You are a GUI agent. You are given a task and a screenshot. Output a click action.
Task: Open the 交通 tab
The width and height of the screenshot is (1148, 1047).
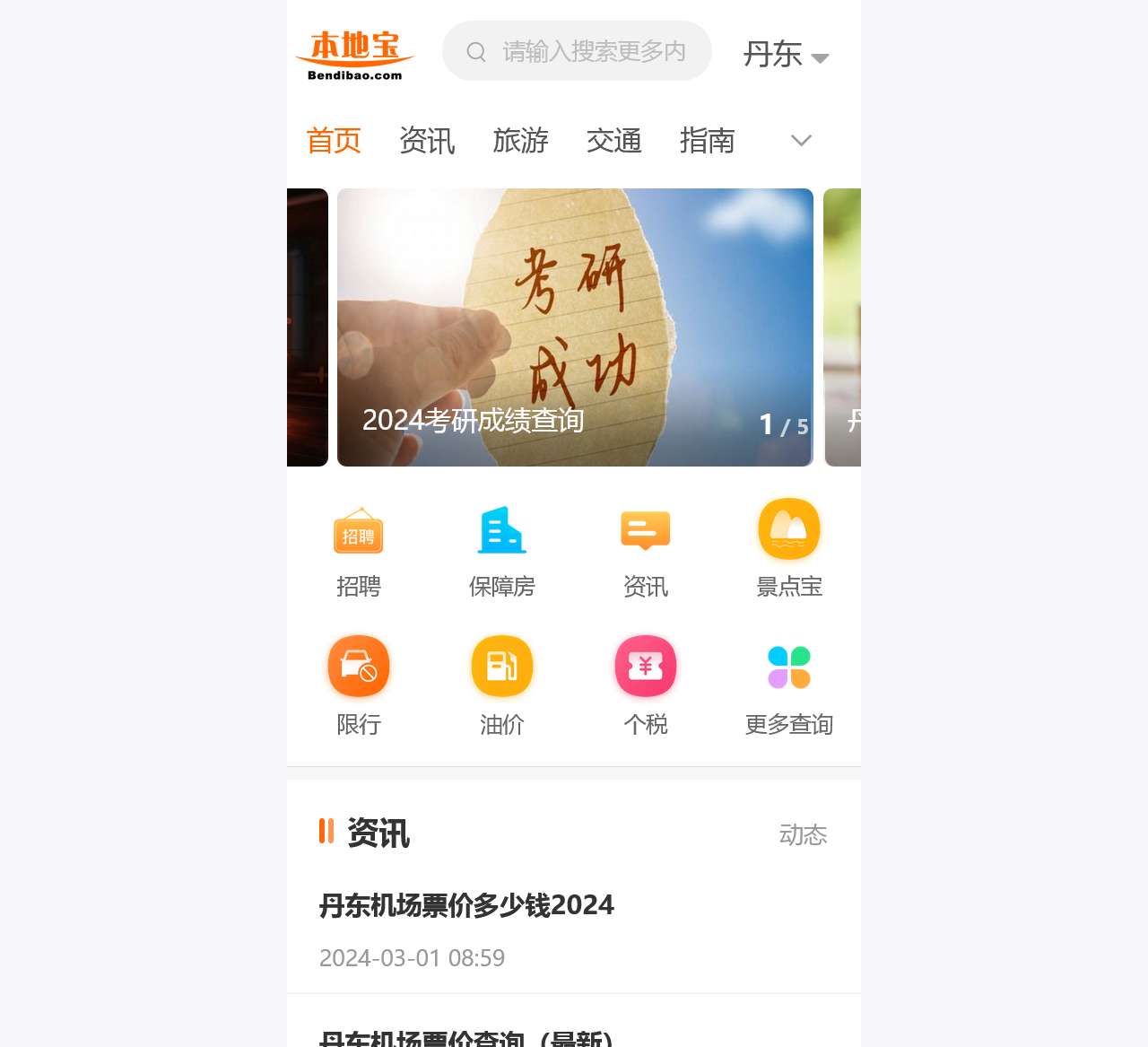point(613,141)
